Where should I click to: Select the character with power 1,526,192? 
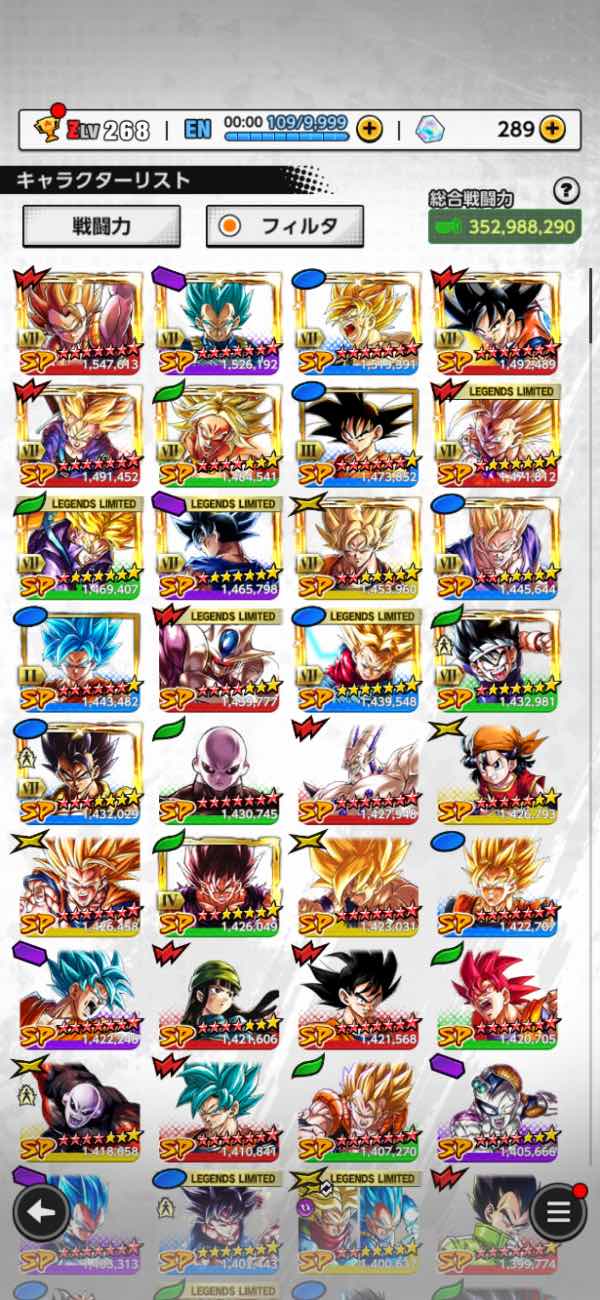click(219, 320)
